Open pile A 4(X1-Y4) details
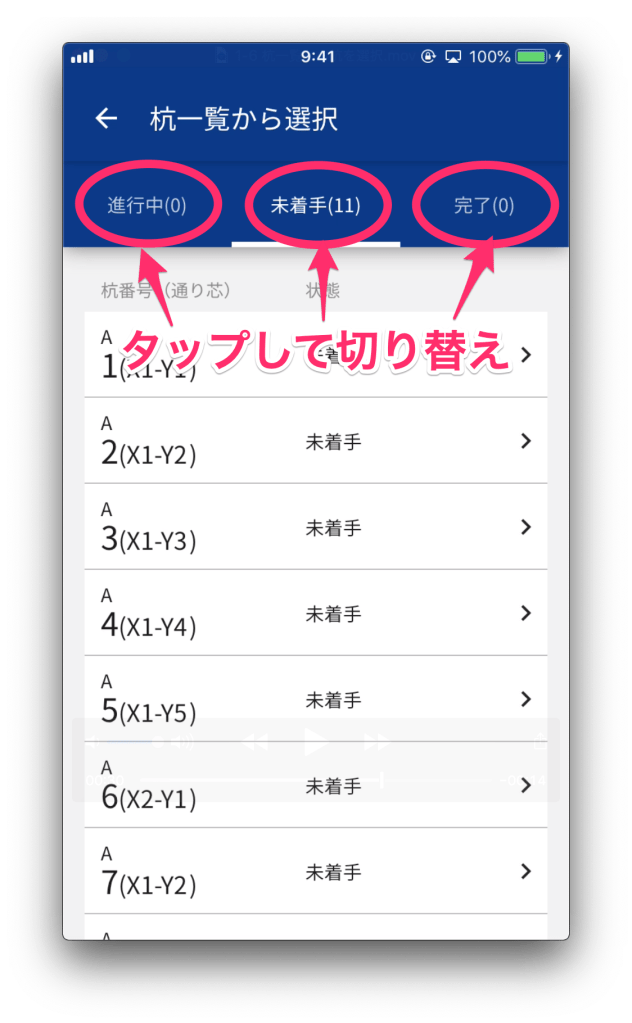632x1023 pixels. point(315,613)
